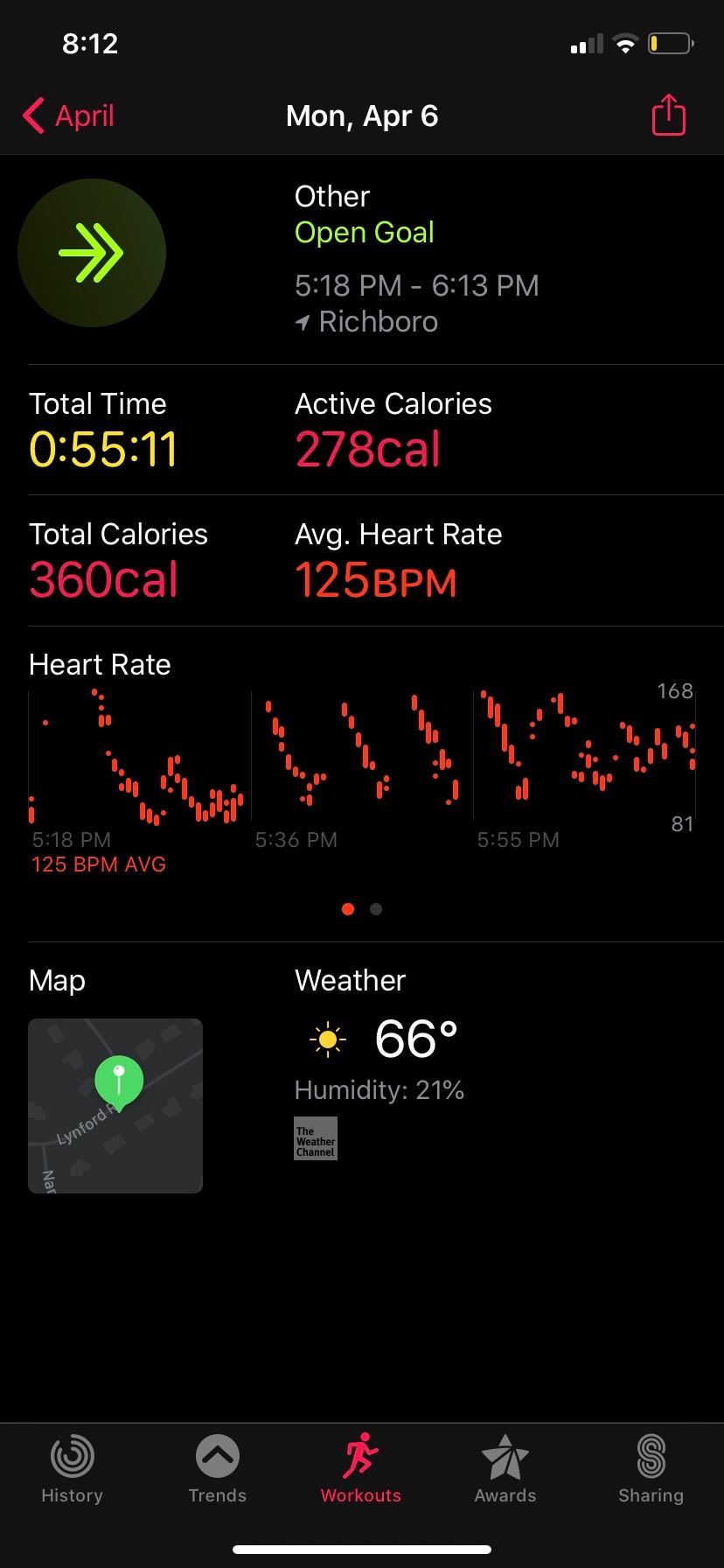Share this workout summary
The width and height of the screenshot is (724, 1568).
coord(668,115)
